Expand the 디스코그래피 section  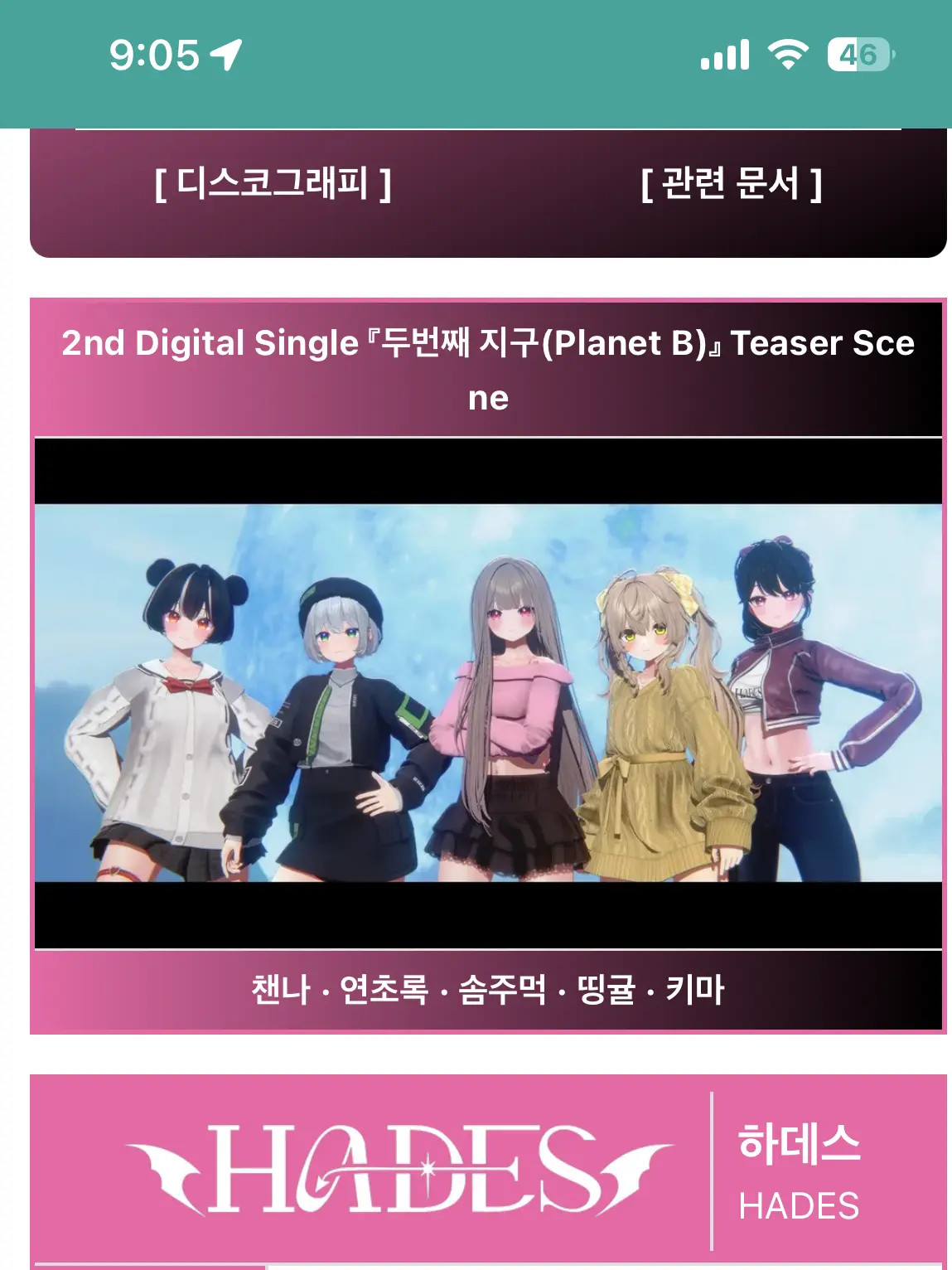point(273,183)
